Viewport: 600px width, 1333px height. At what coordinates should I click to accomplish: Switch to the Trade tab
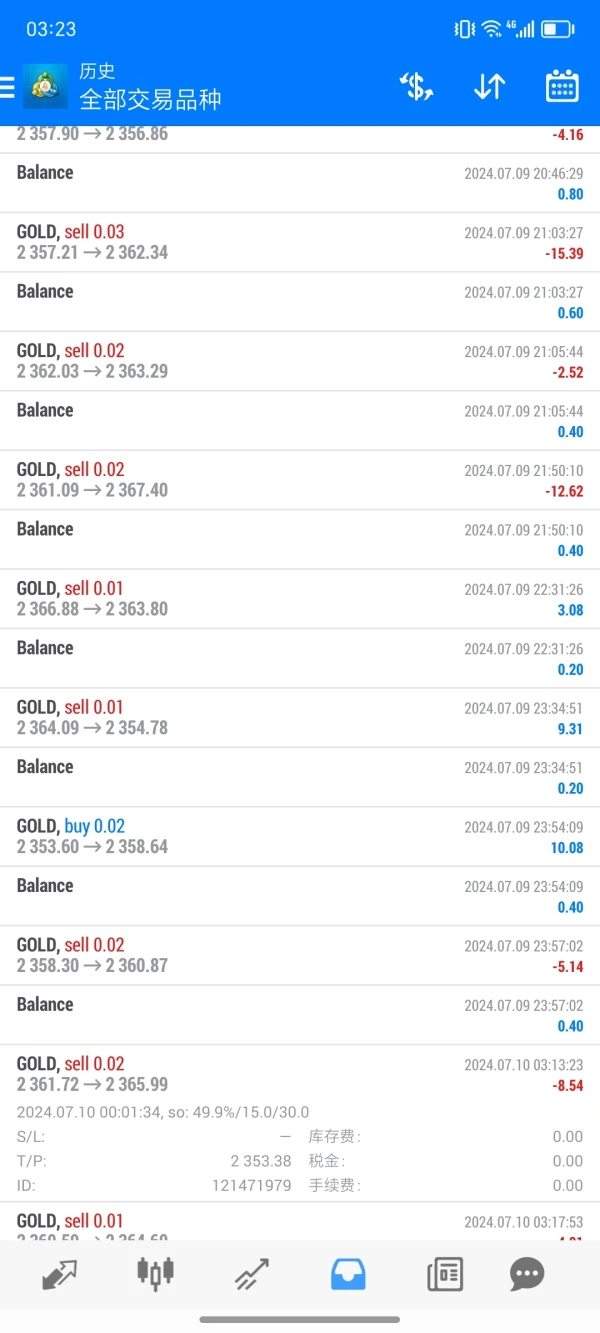point(252,1273)
